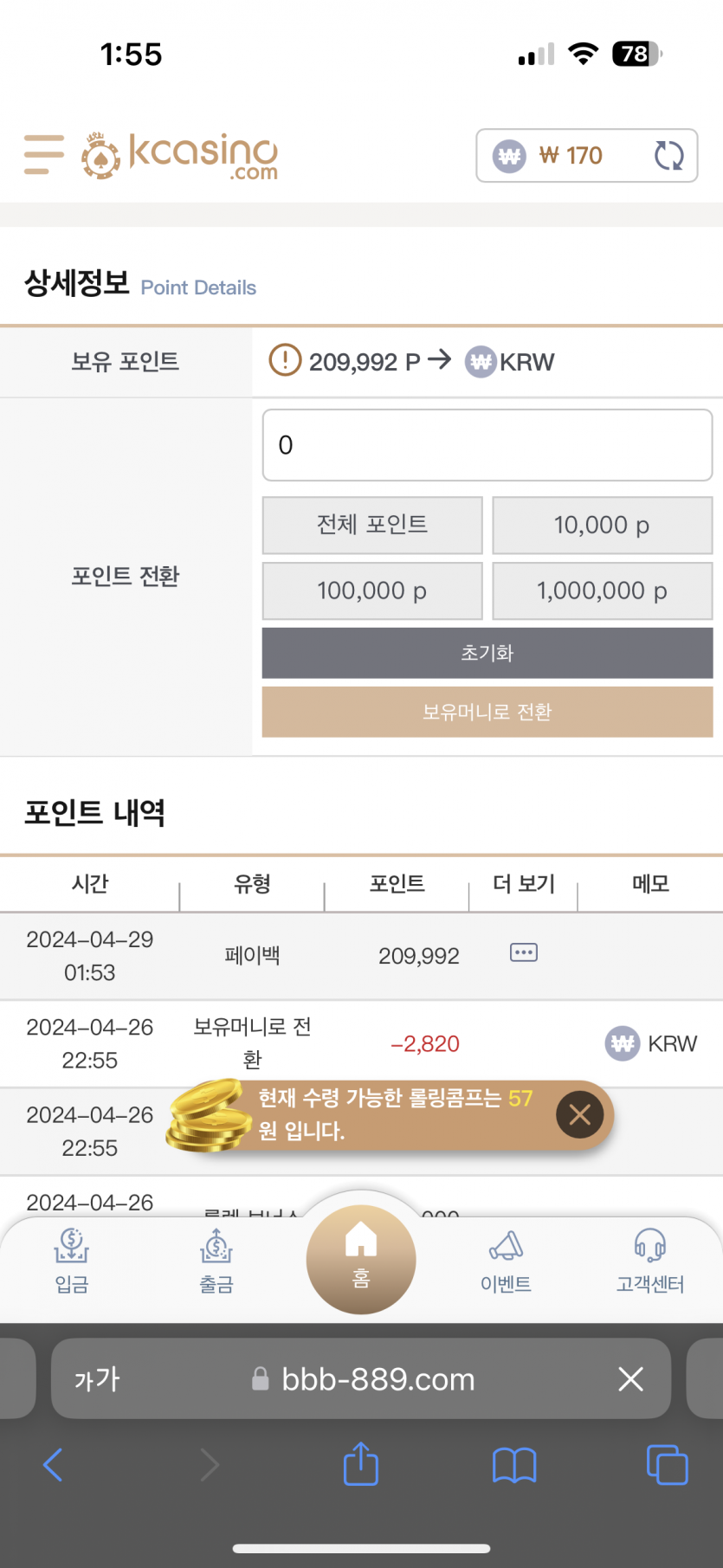Image resolution: width=723 pixels, height=1568 pixels.
Task: Convert points with 보유머니로 전환
Action: [x=487, y=712]
